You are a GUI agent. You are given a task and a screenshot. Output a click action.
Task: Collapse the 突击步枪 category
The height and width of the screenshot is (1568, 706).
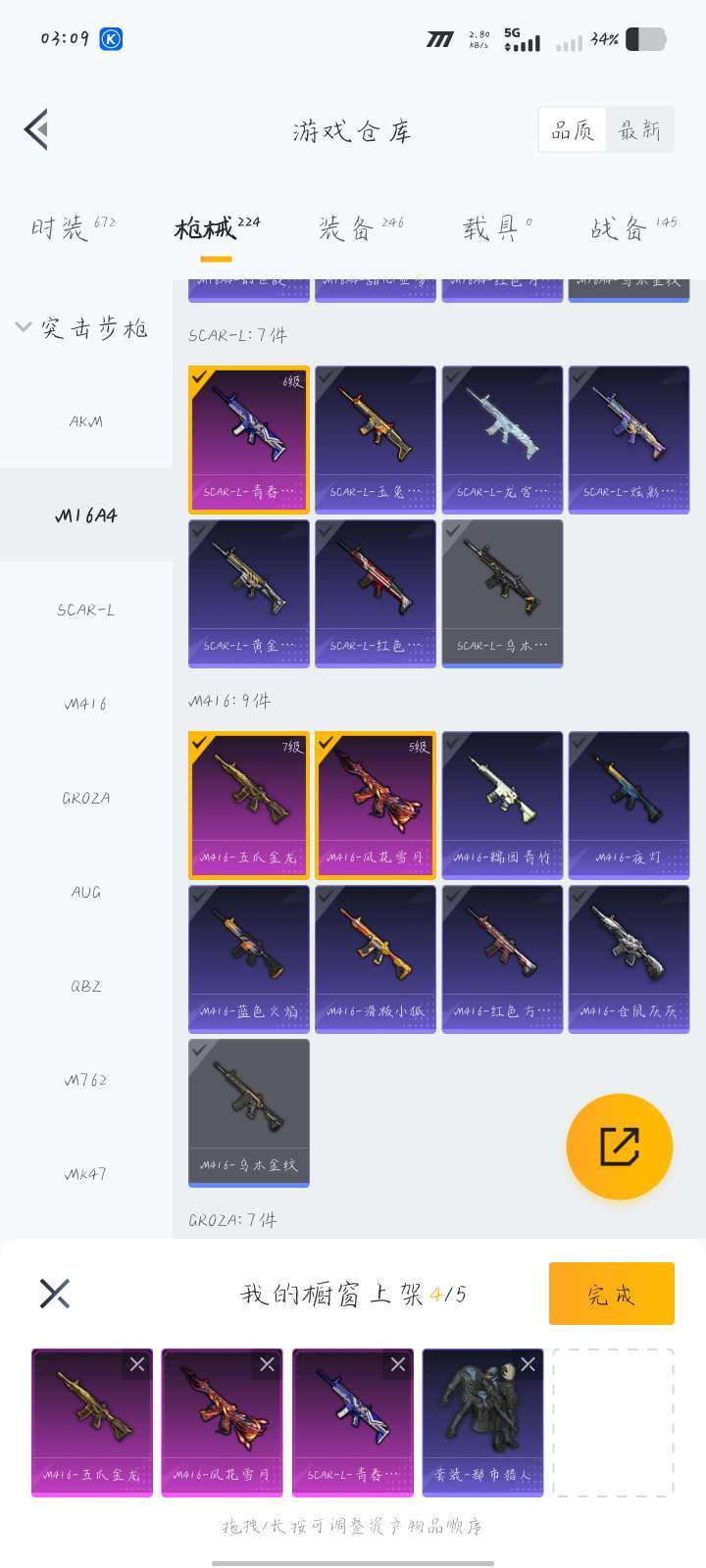(84, 327)
